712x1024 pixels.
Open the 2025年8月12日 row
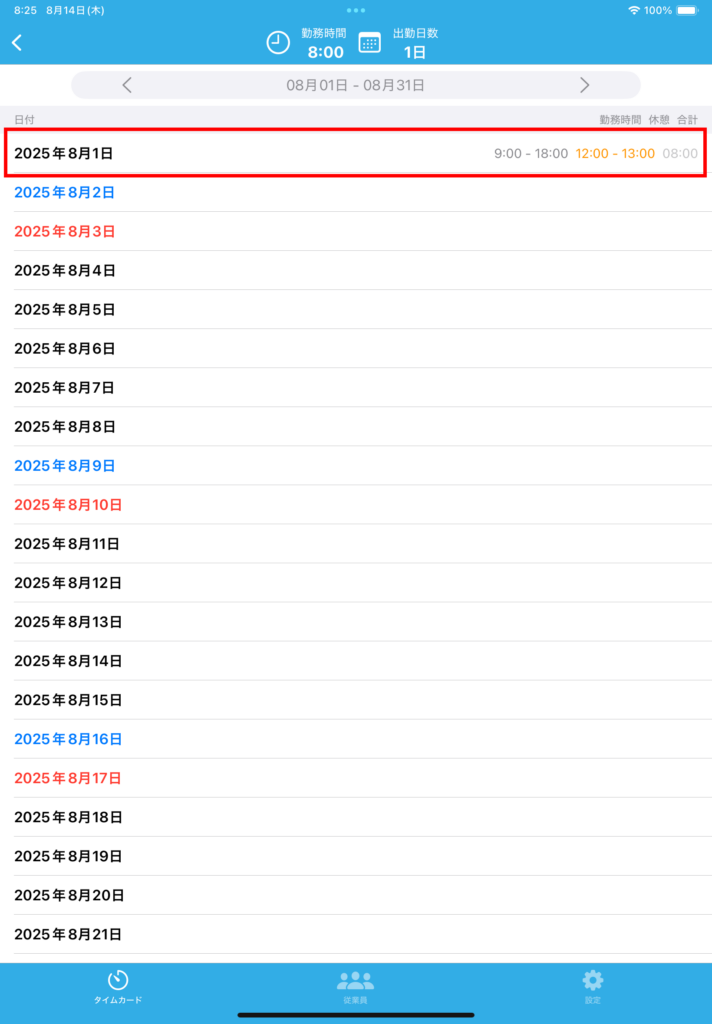click(x=356, y=583)
